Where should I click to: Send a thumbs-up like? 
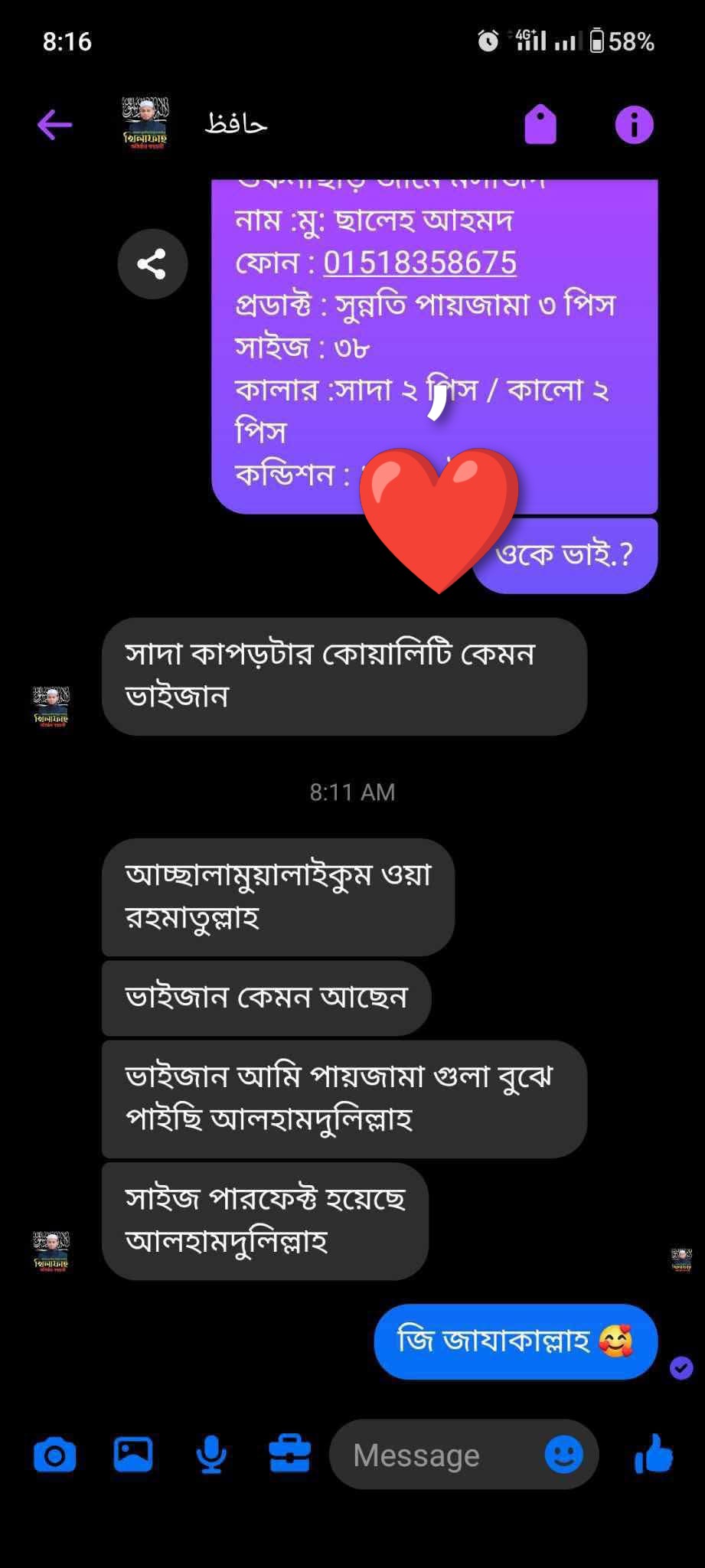coord(653,1453)
